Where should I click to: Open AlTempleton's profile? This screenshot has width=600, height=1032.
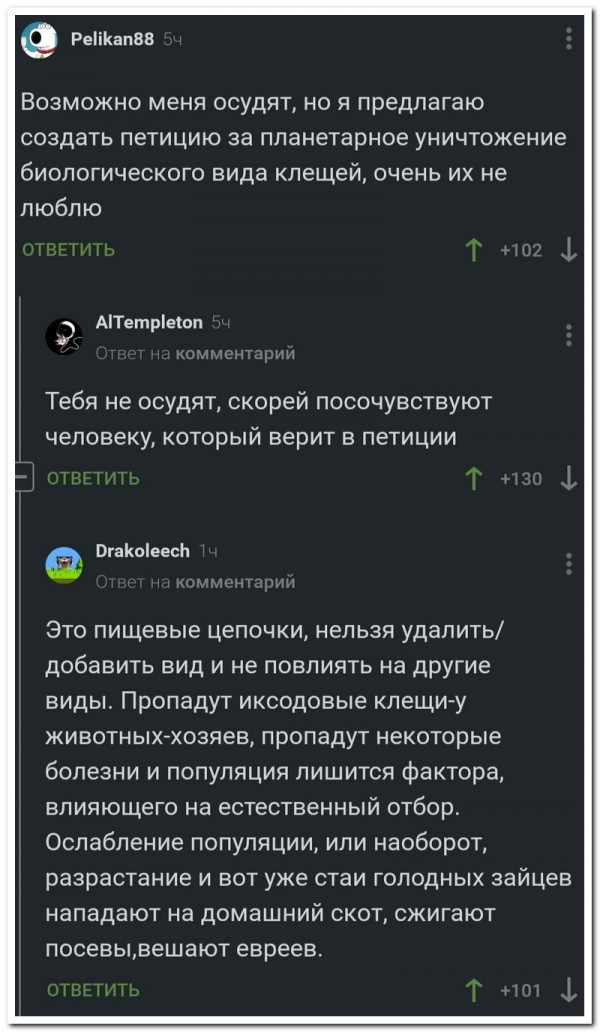point(148,322)
